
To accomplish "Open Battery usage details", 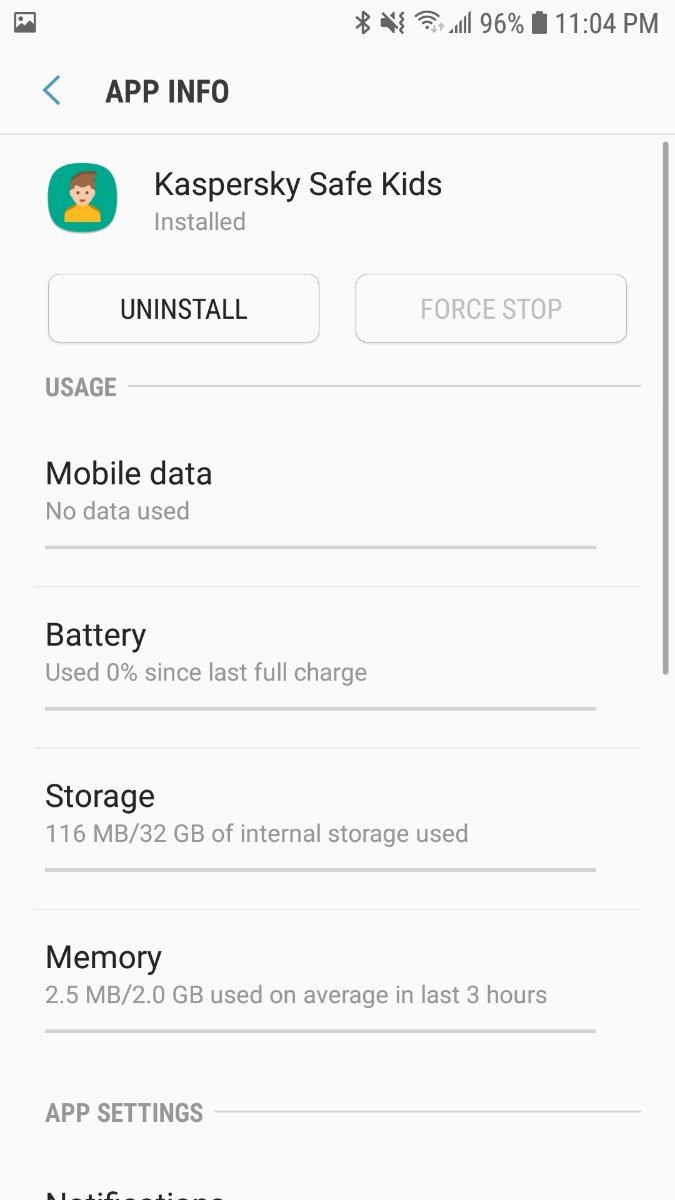I will click(x=320, y=653).
